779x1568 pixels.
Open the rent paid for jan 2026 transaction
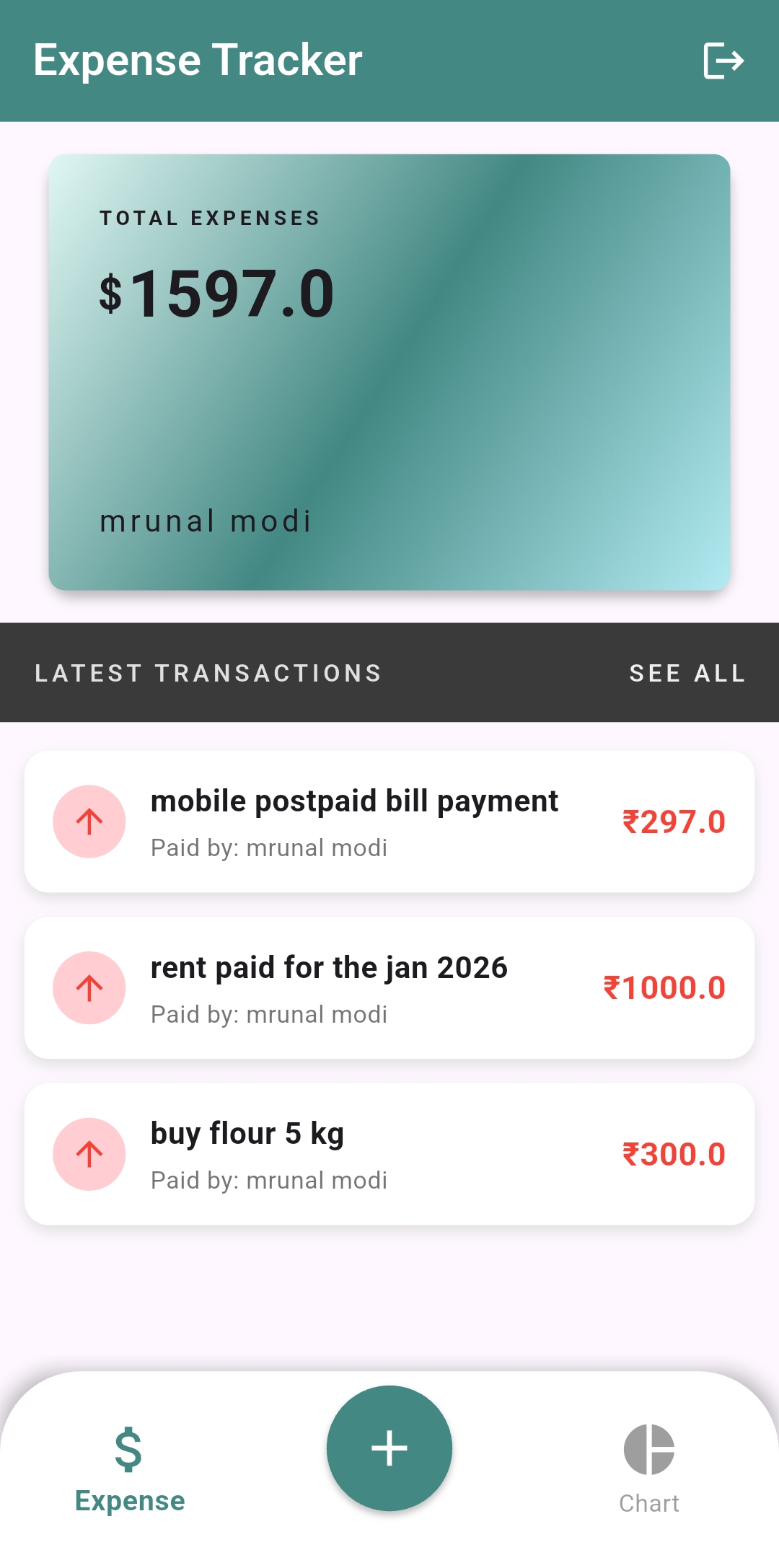coord(389,987)
